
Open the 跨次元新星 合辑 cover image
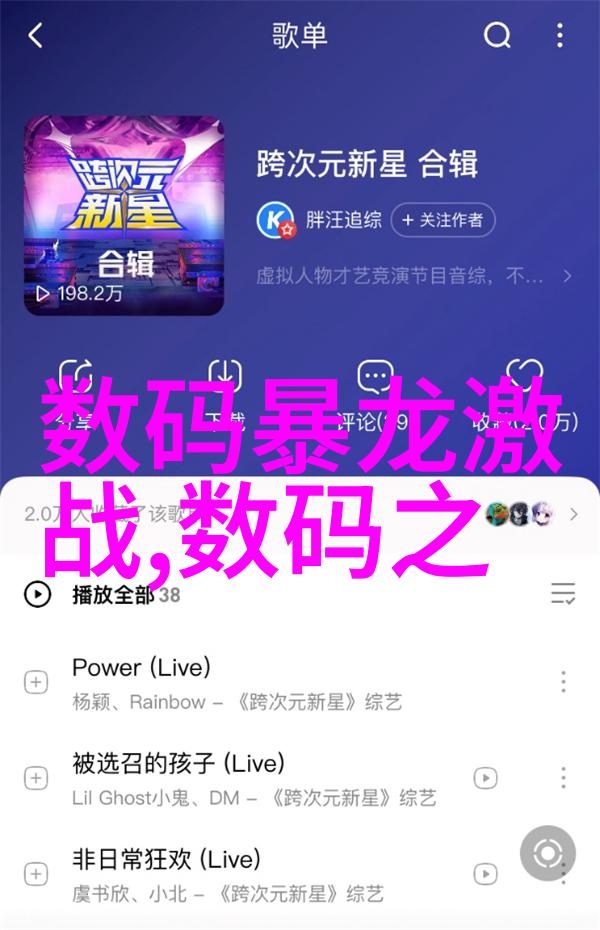click(x=124, y=215)
